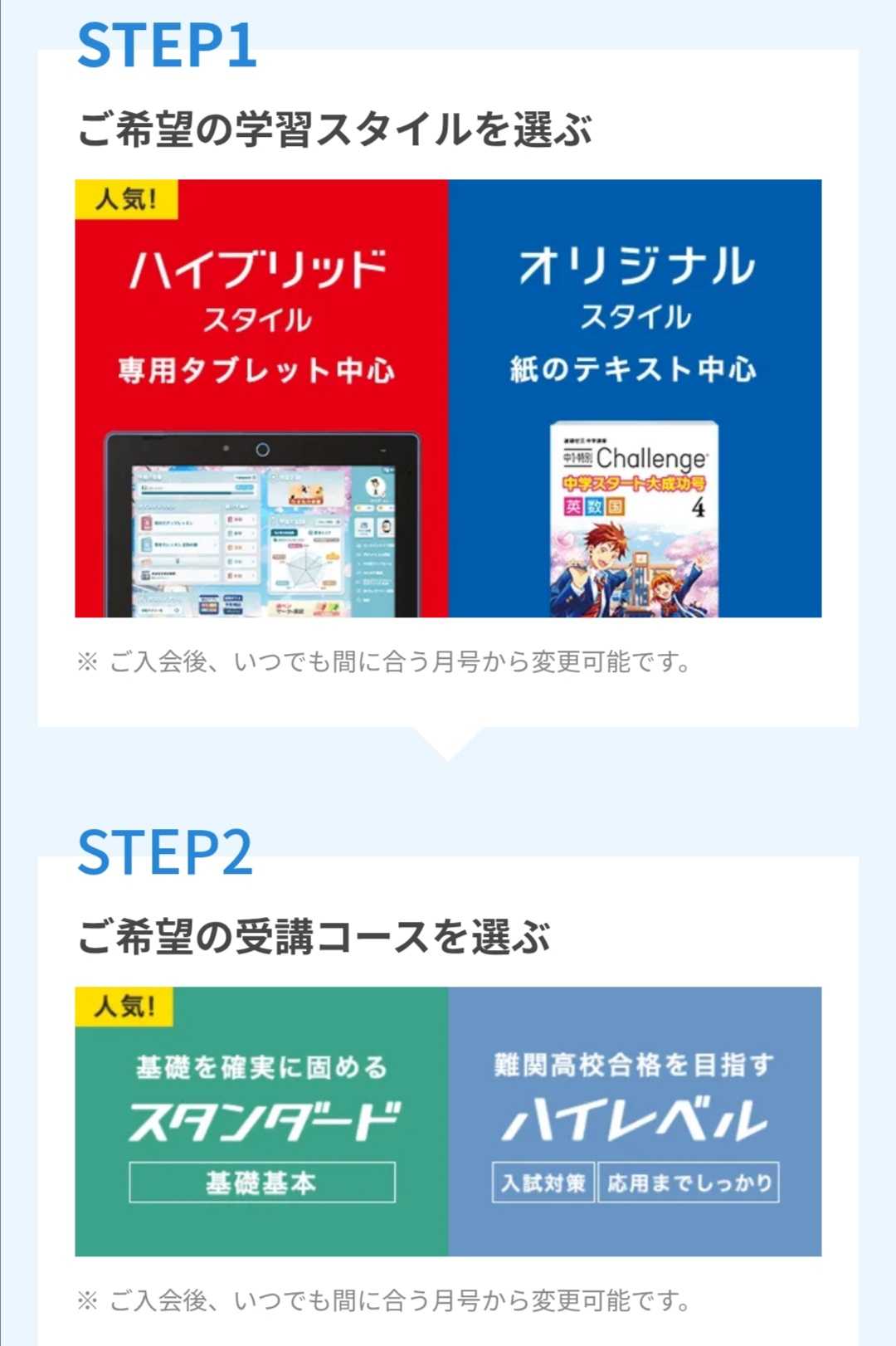Choose the オリジナルスタイル paper text option
Screen dimensions: 896x1346
[x=635, y=398]
